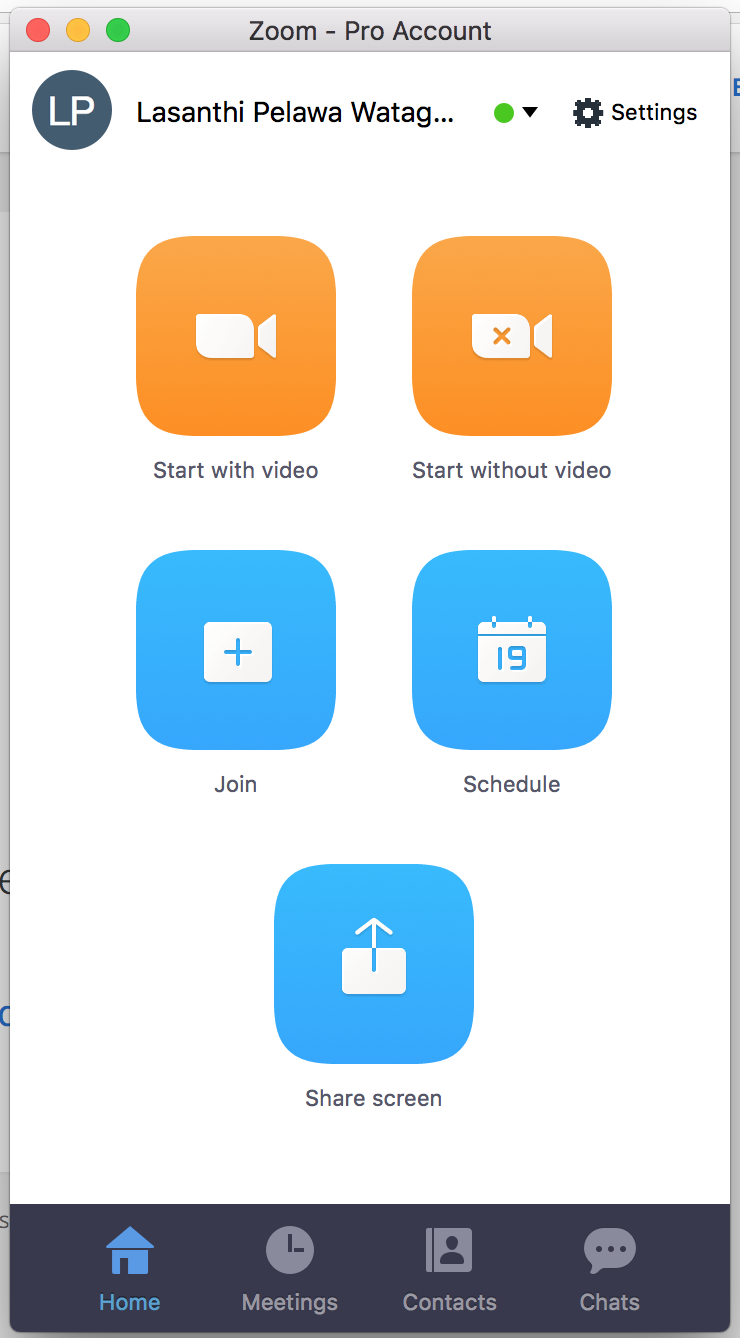The height and width of the screenshot is (1338, 740).
Task: Open Settings with the gear icon
Action: pos(635,112)
